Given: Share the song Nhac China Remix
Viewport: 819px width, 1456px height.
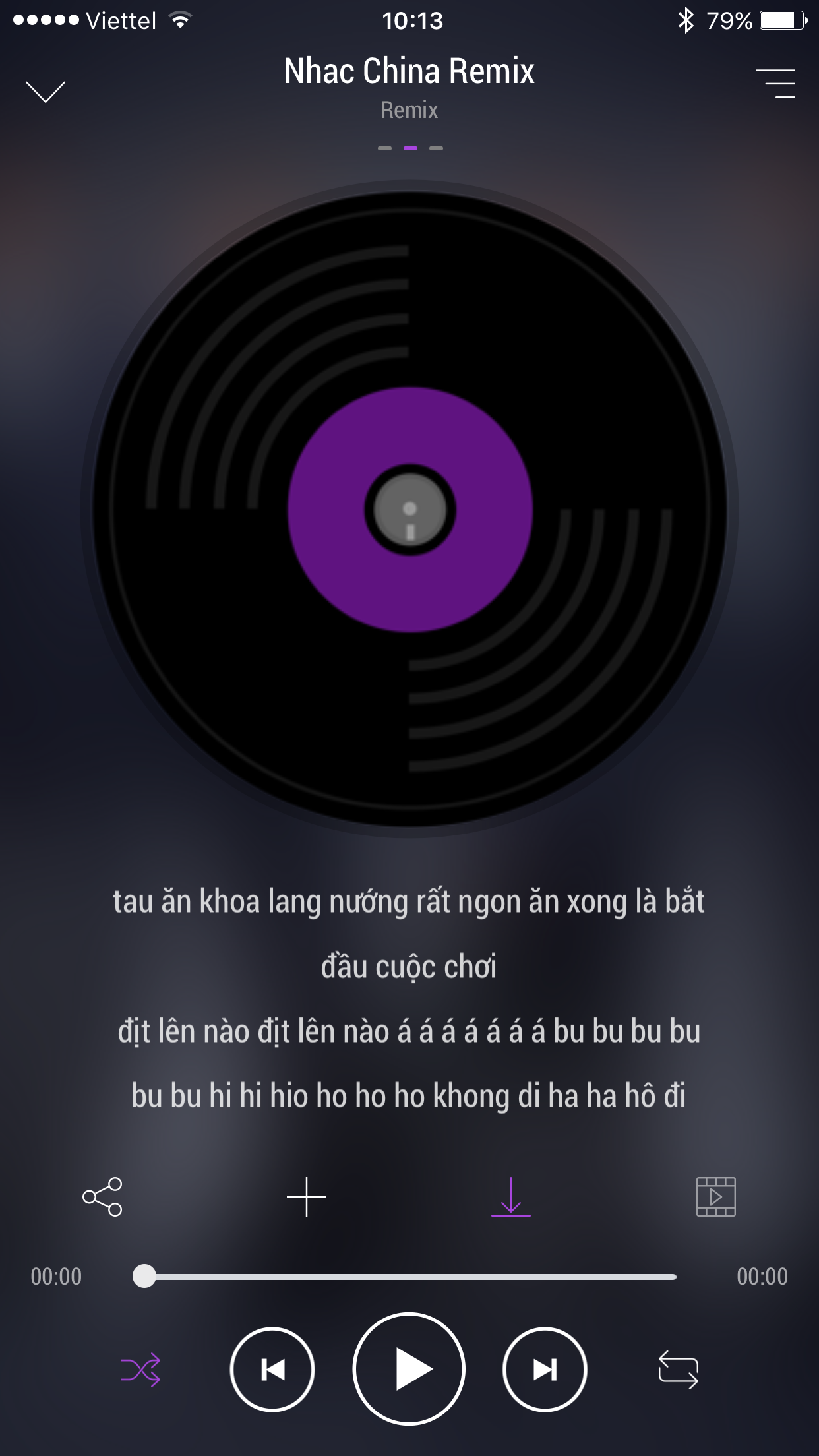Looking at the screenshot, I should coord(102,1196).
